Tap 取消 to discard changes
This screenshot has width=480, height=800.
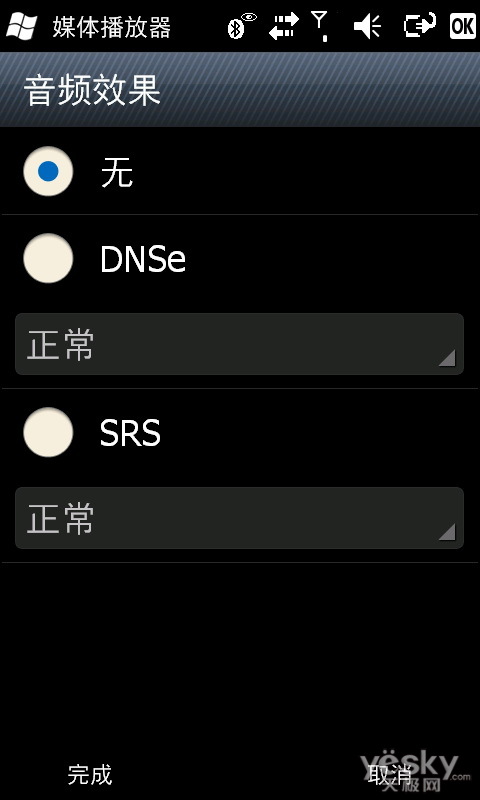390,774
